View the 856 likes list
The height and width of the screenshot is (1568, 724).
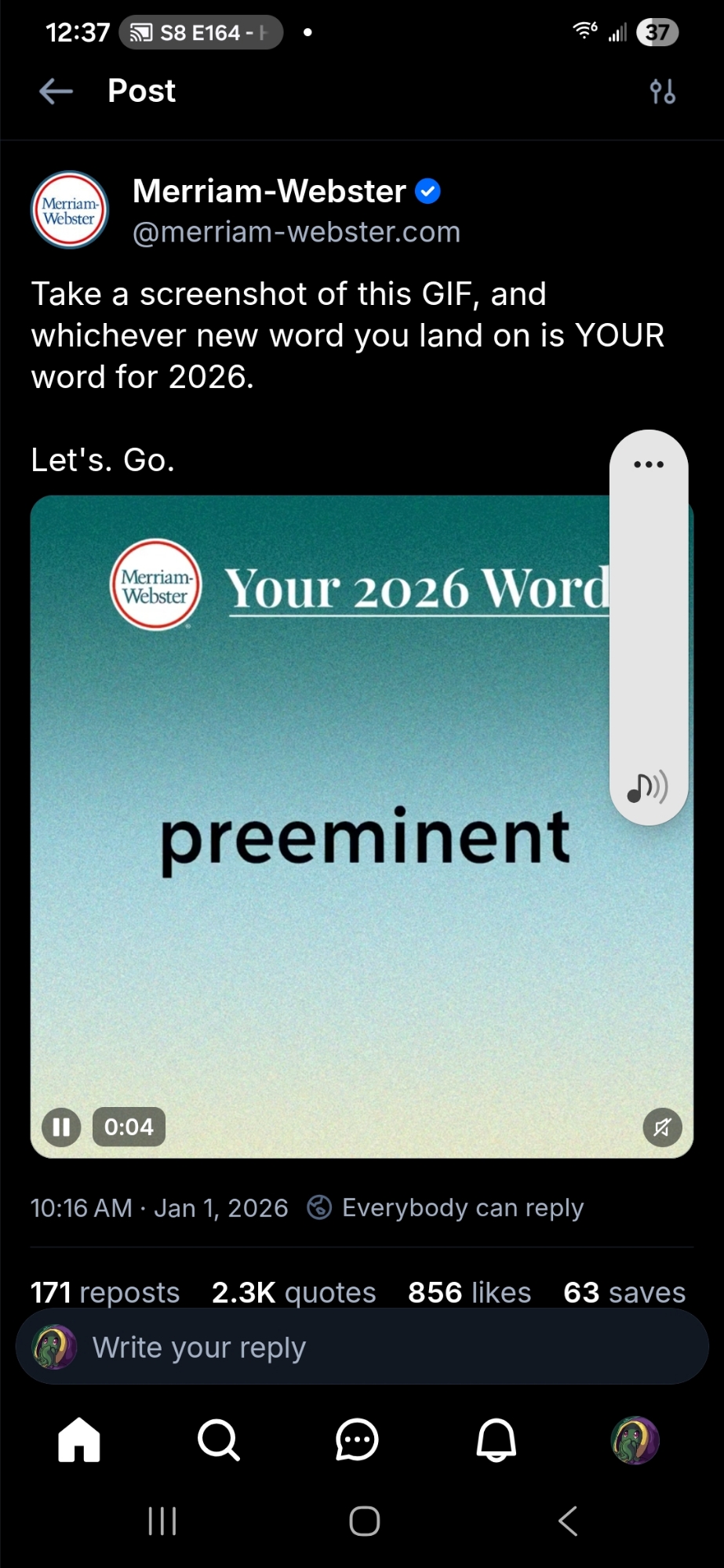[x=469, y=1292]
